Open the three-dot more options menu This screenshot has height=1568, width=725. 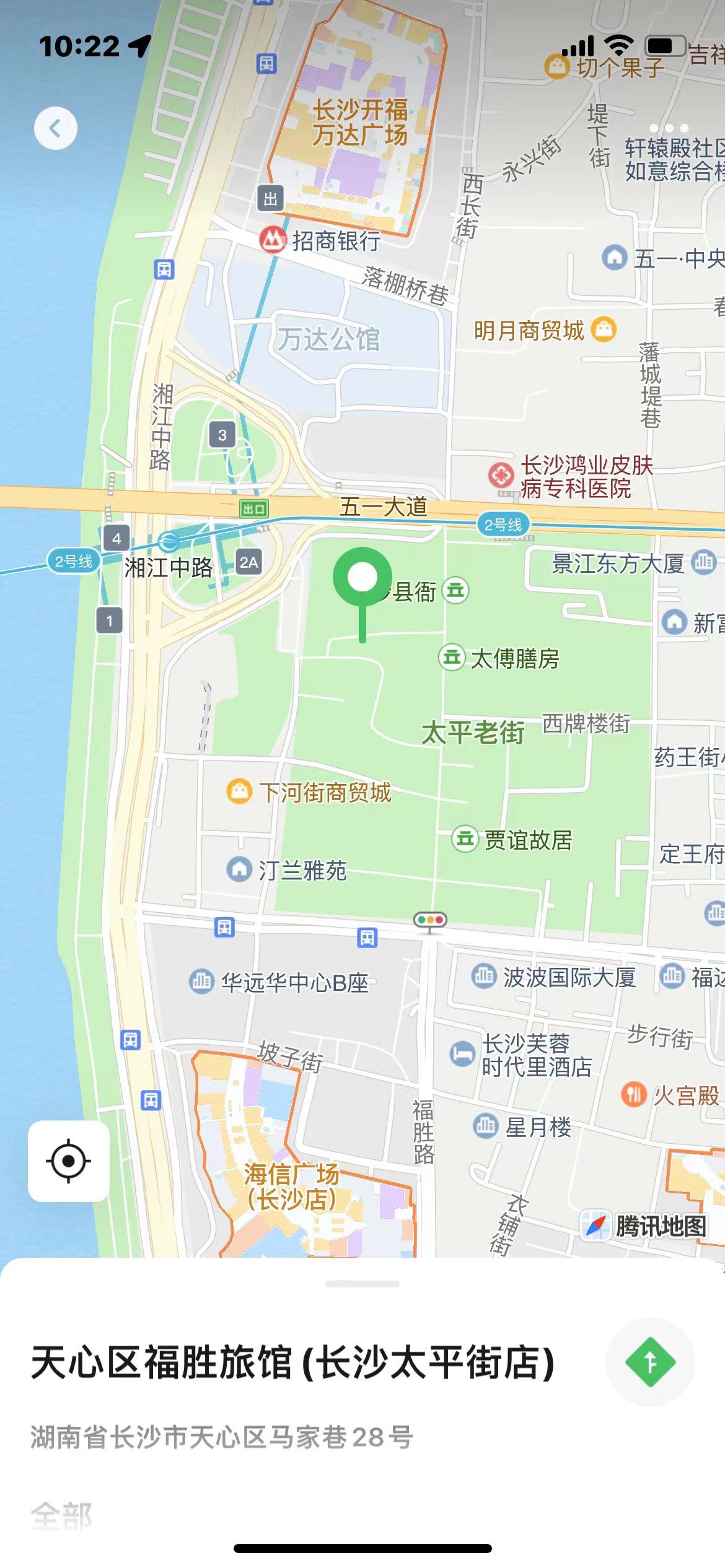669,128
